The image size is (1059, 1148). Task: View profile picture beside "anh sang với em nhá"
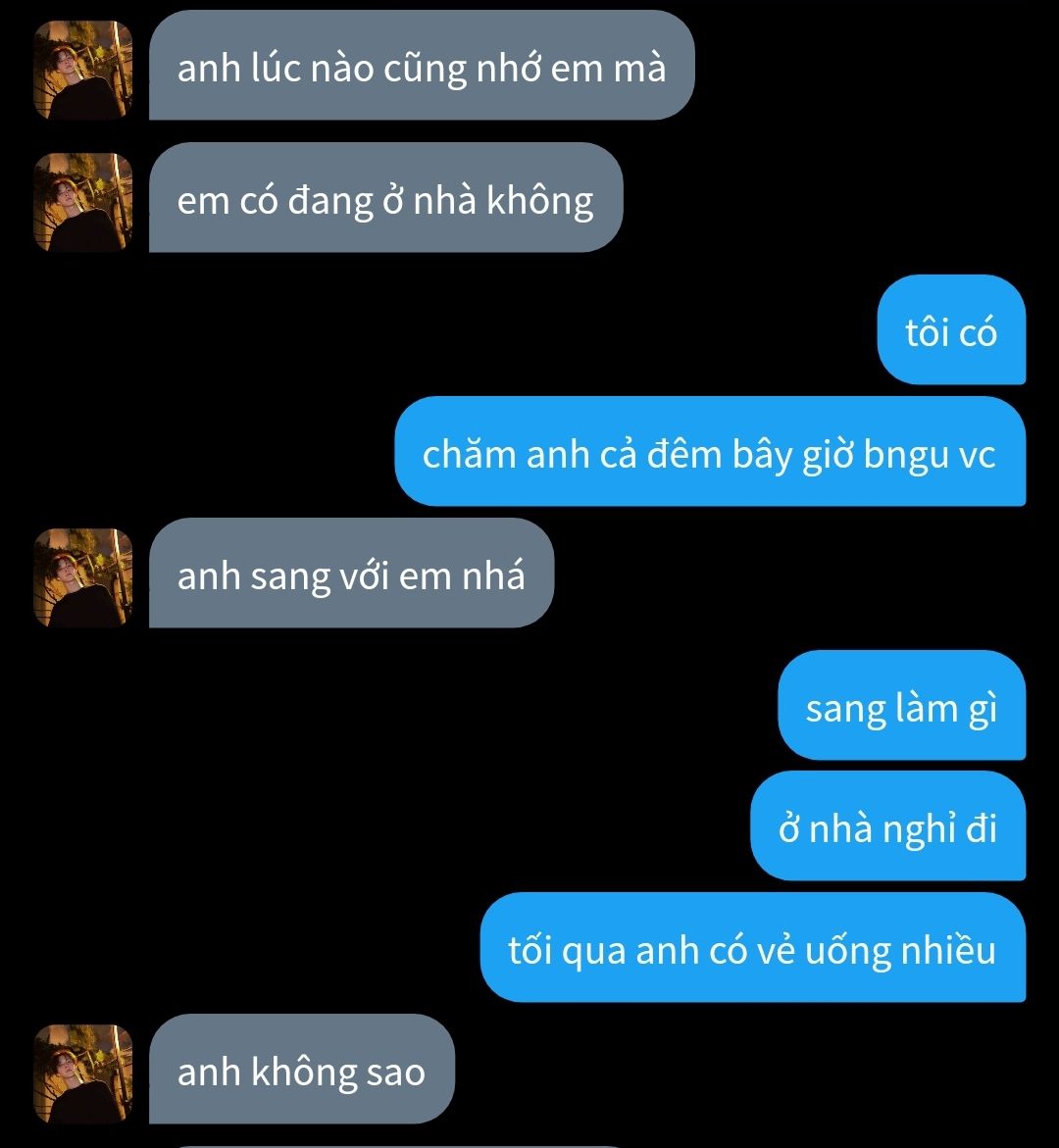click(x=83, y=577)
